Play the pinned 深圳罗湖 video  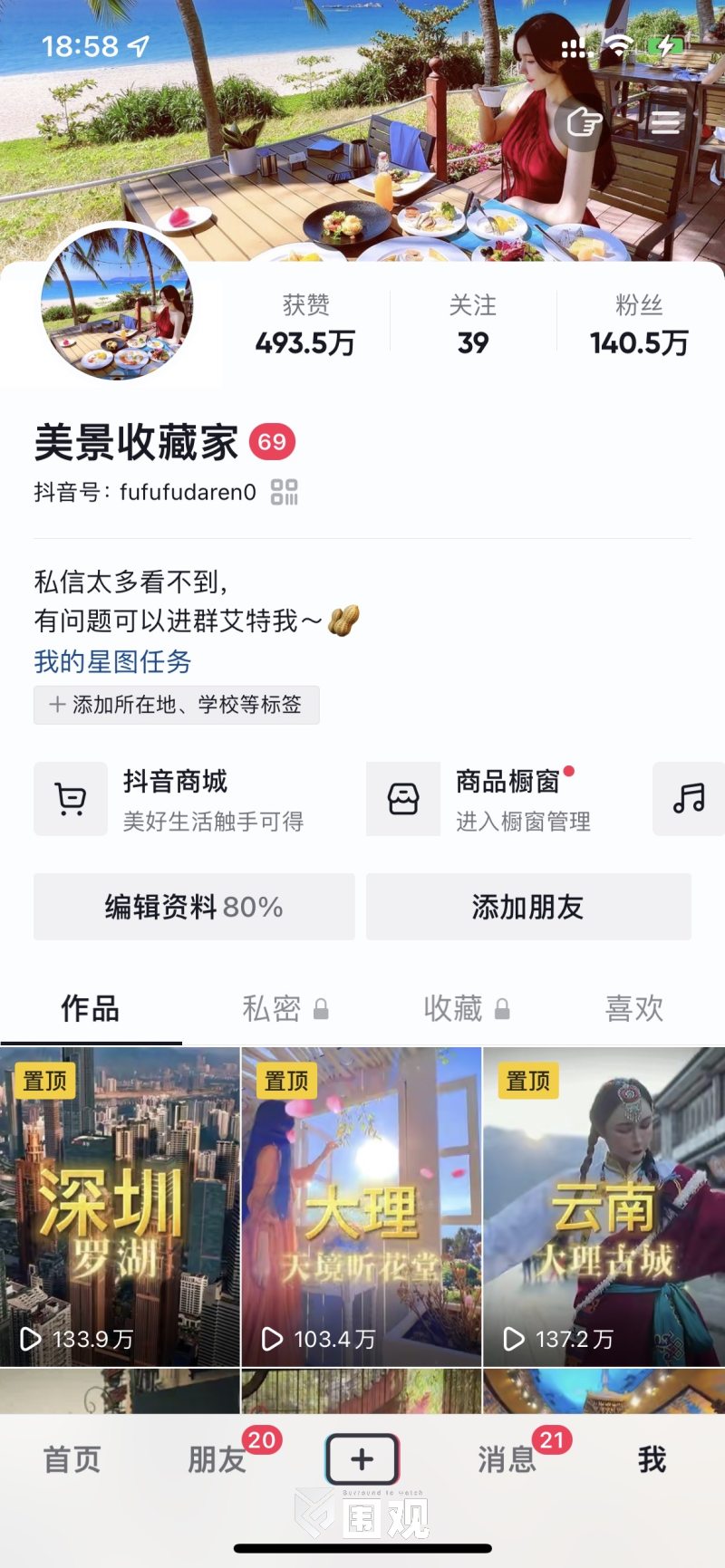(120, 1207)
